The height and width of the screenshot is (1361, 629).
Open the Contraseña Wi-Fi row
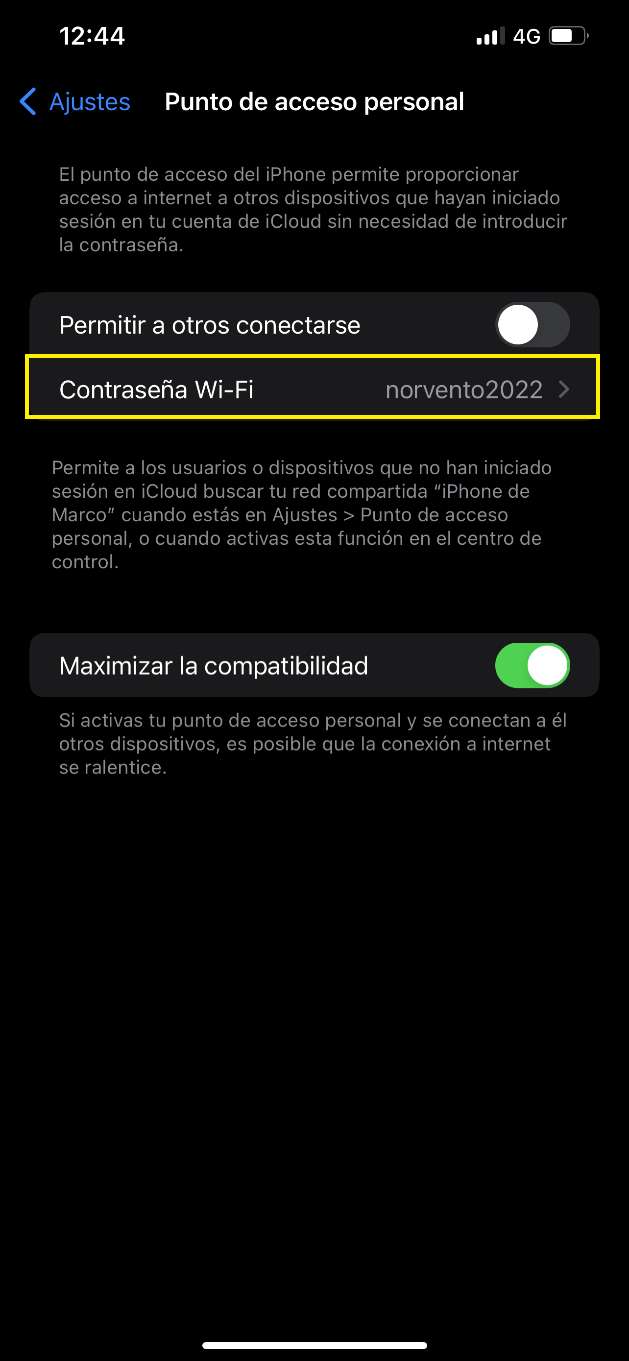point(314,389)
